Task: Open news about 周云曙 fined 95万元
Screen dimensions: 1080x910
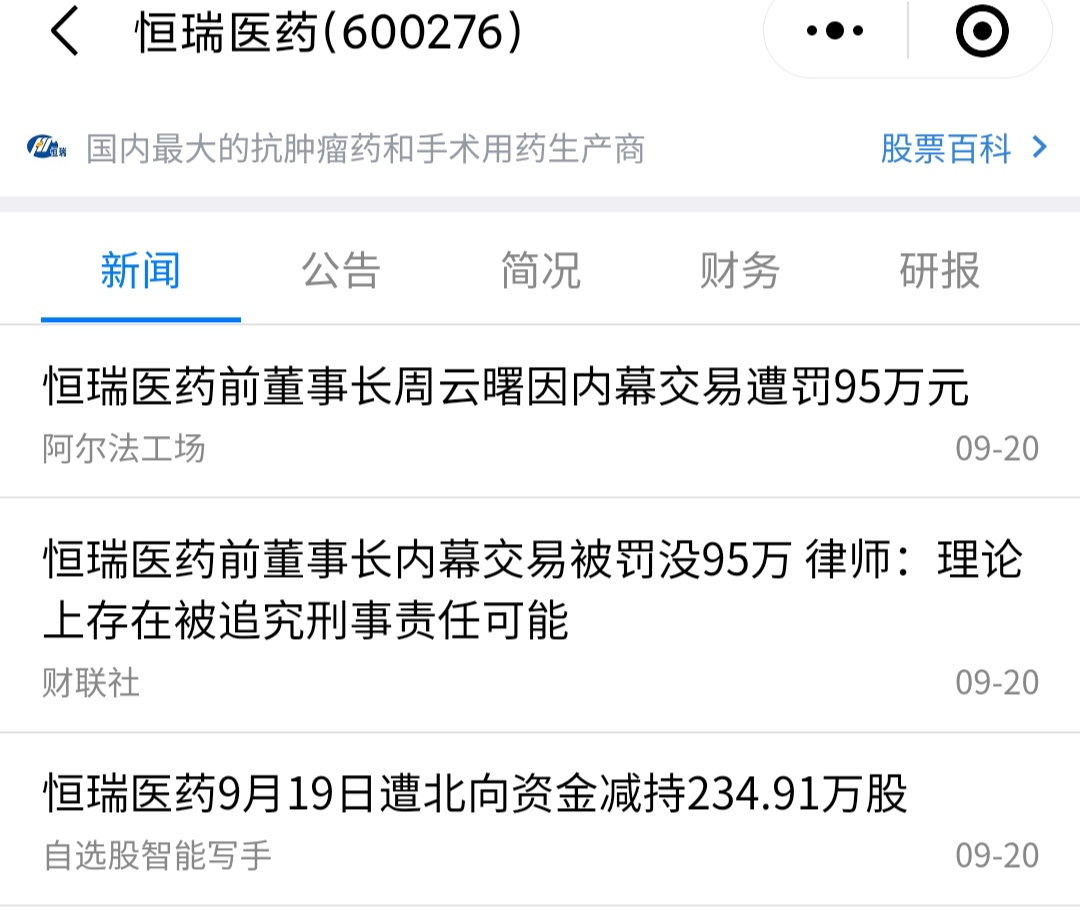Action: [506, 388]
